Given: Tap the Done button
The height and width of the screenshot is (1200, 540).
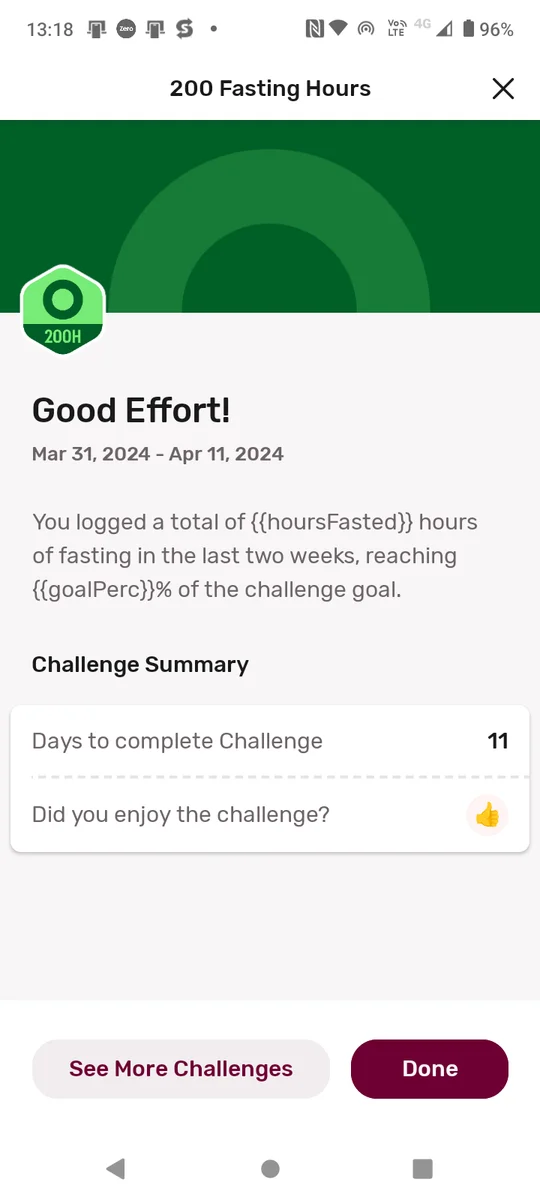Looking at the screenshot, I should coord(430,1069).
